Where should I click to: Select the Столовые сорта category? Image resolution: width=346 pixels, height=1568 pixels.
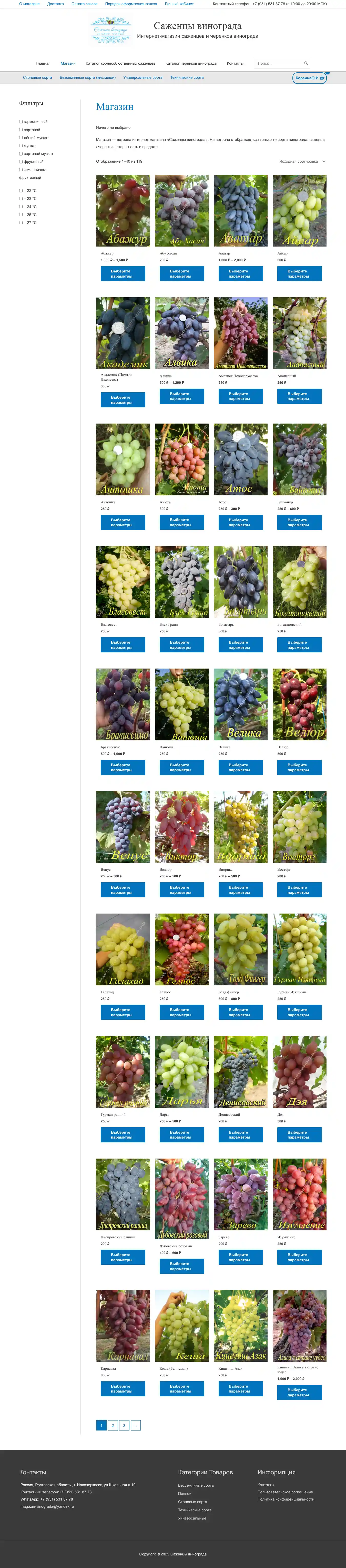click(x=38, y=77)
